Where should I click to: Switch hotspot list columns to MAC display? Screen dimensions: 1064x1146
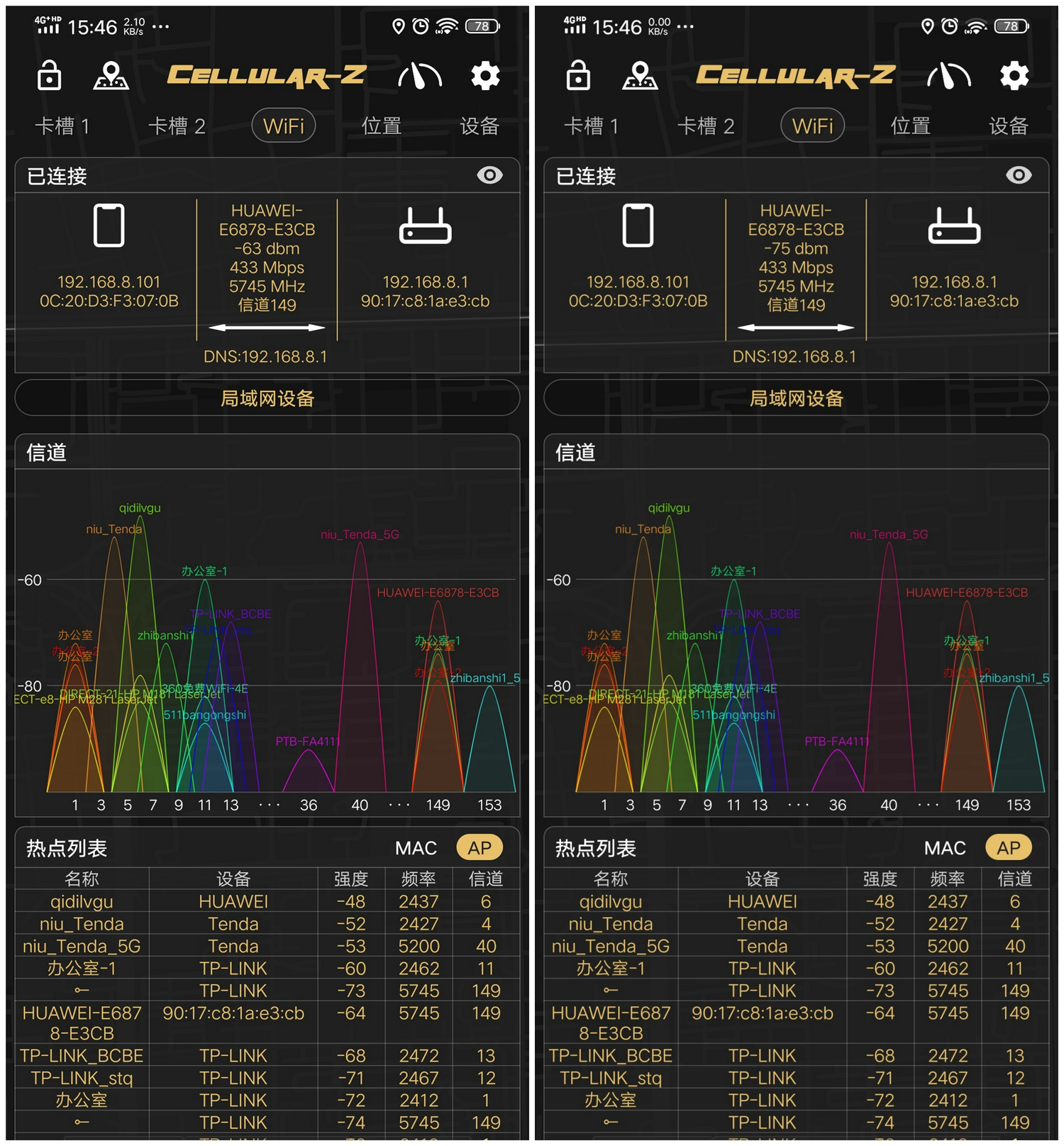[x=416, y=847]
